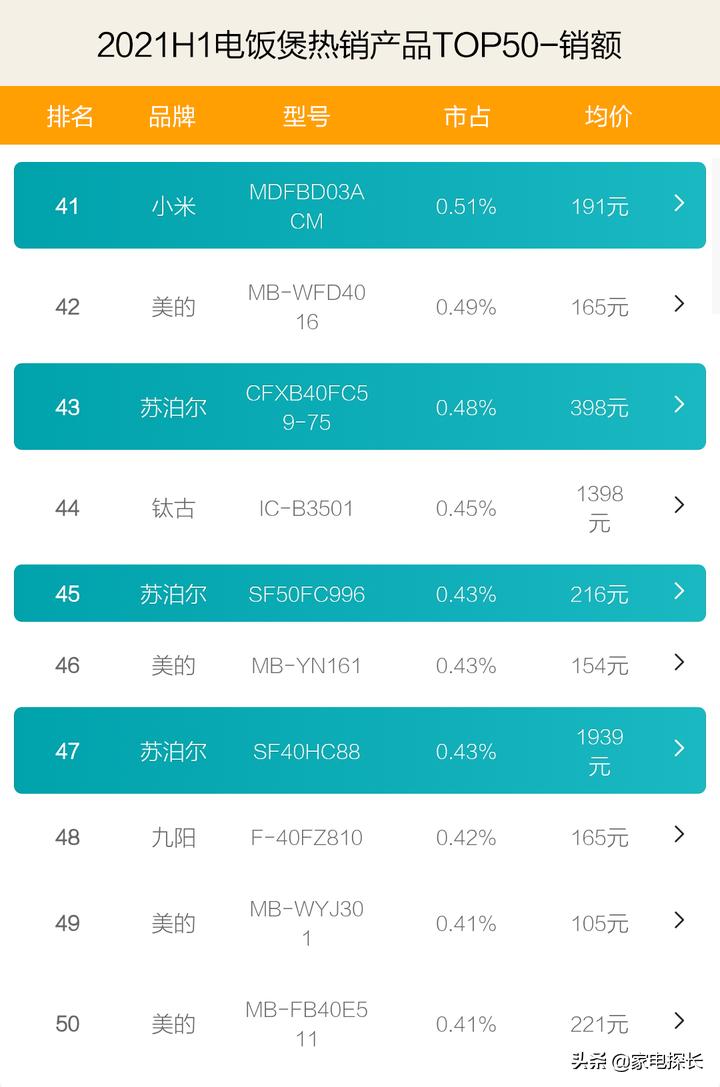Open rank 48 九阳 F-40FZ810 details
Image resolution: width=720 pixels, height=1087 pixels.
point(678,834)
